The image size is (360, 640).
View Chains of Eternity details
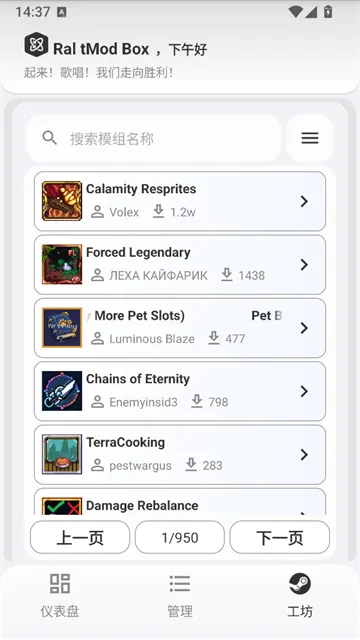180,391
